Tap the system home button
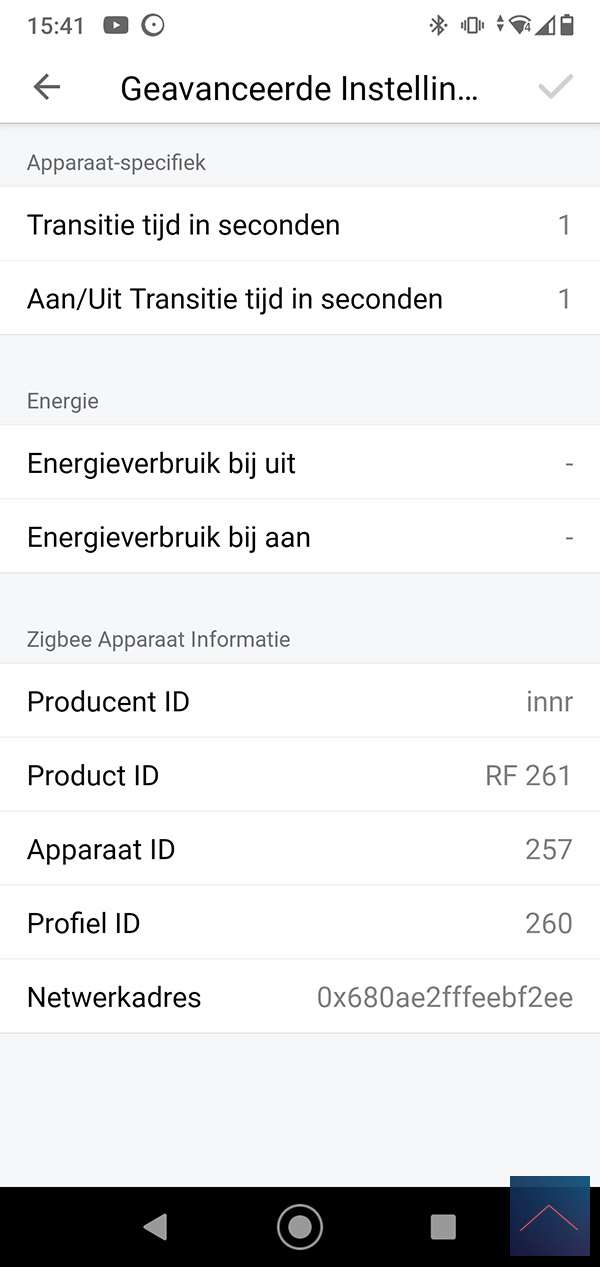Screen dimensions: 600x1267 (300, 1227)
